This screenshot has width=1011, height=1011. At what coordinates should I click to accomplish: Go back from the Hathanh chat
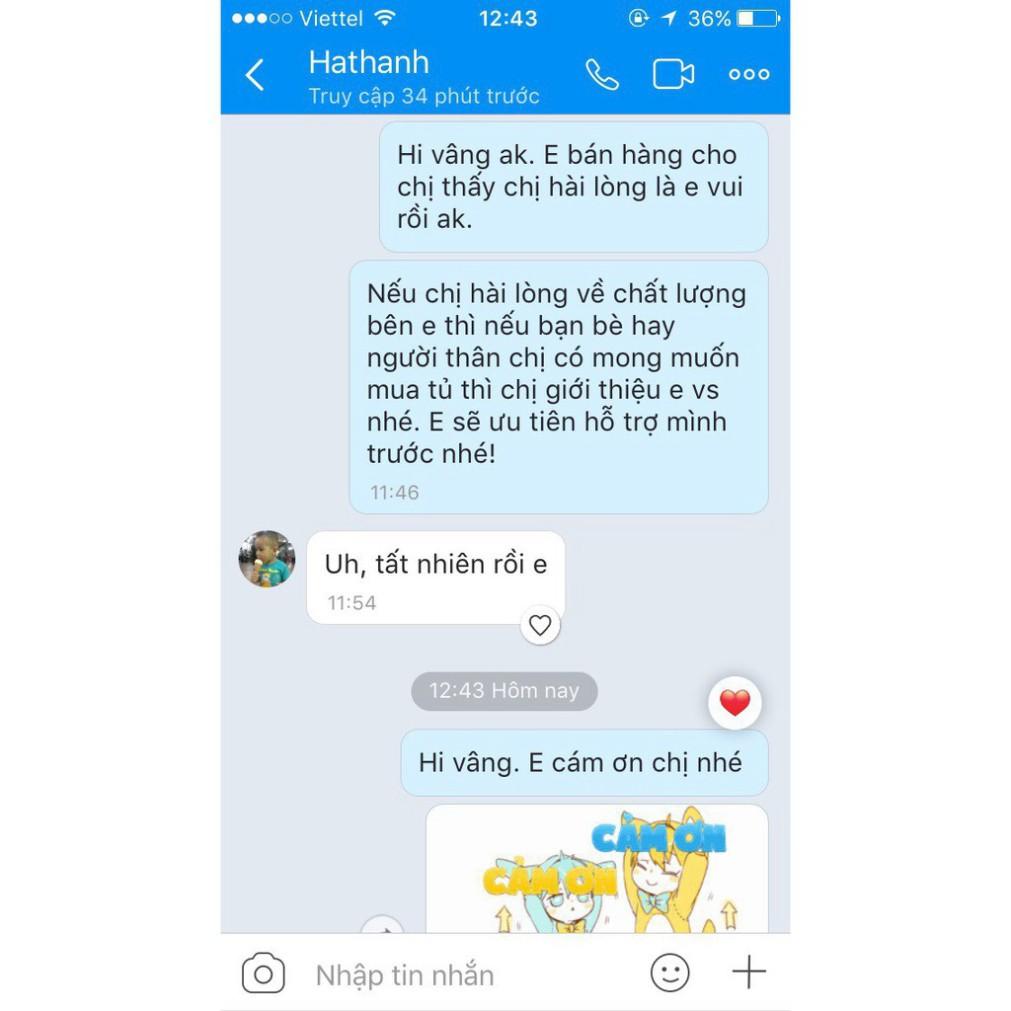tap(256, 75)
